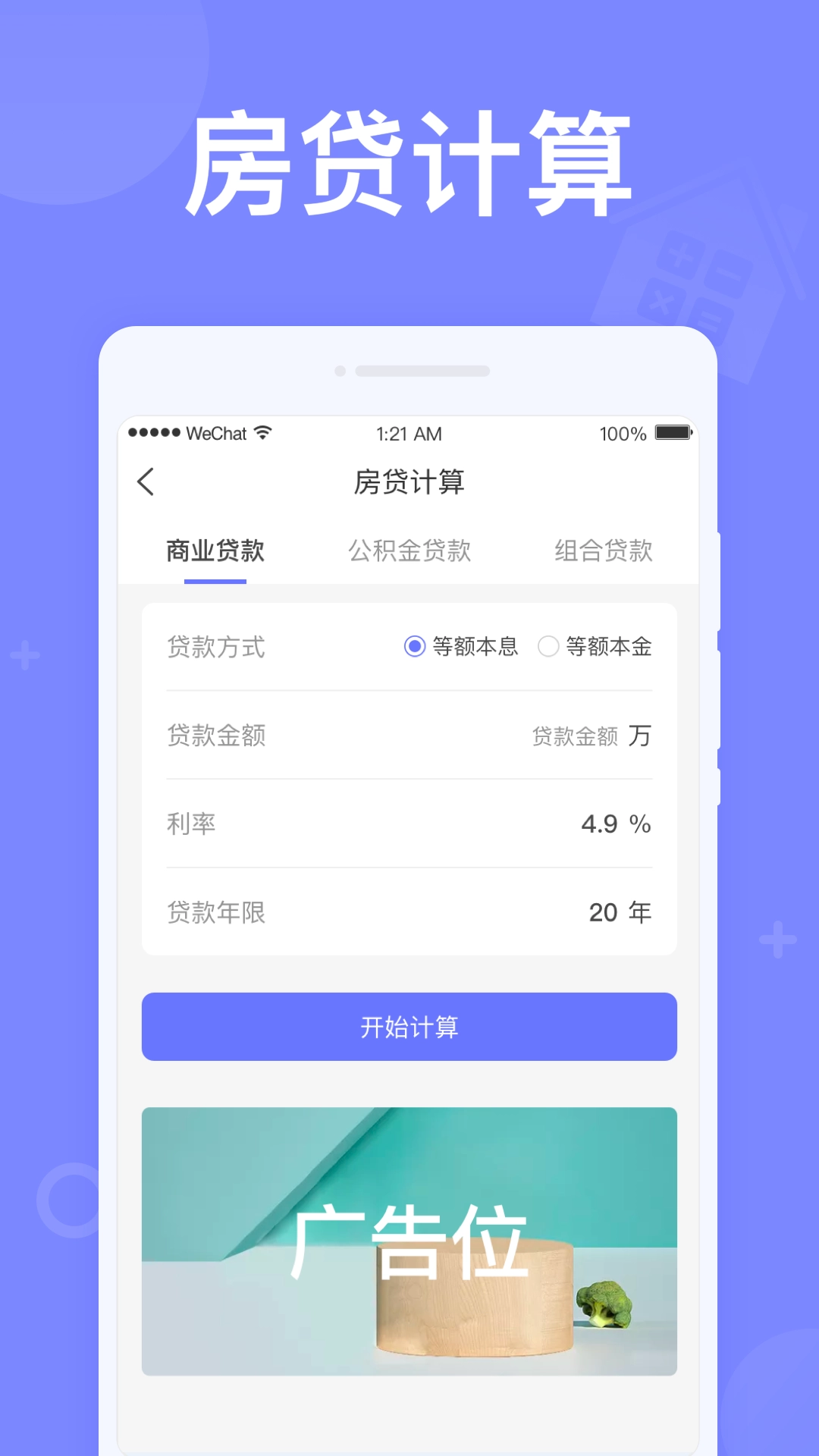The height and width of the screenshot is (1456, 819).
Task: Tap the battery indicator icon
Action: 674,433
